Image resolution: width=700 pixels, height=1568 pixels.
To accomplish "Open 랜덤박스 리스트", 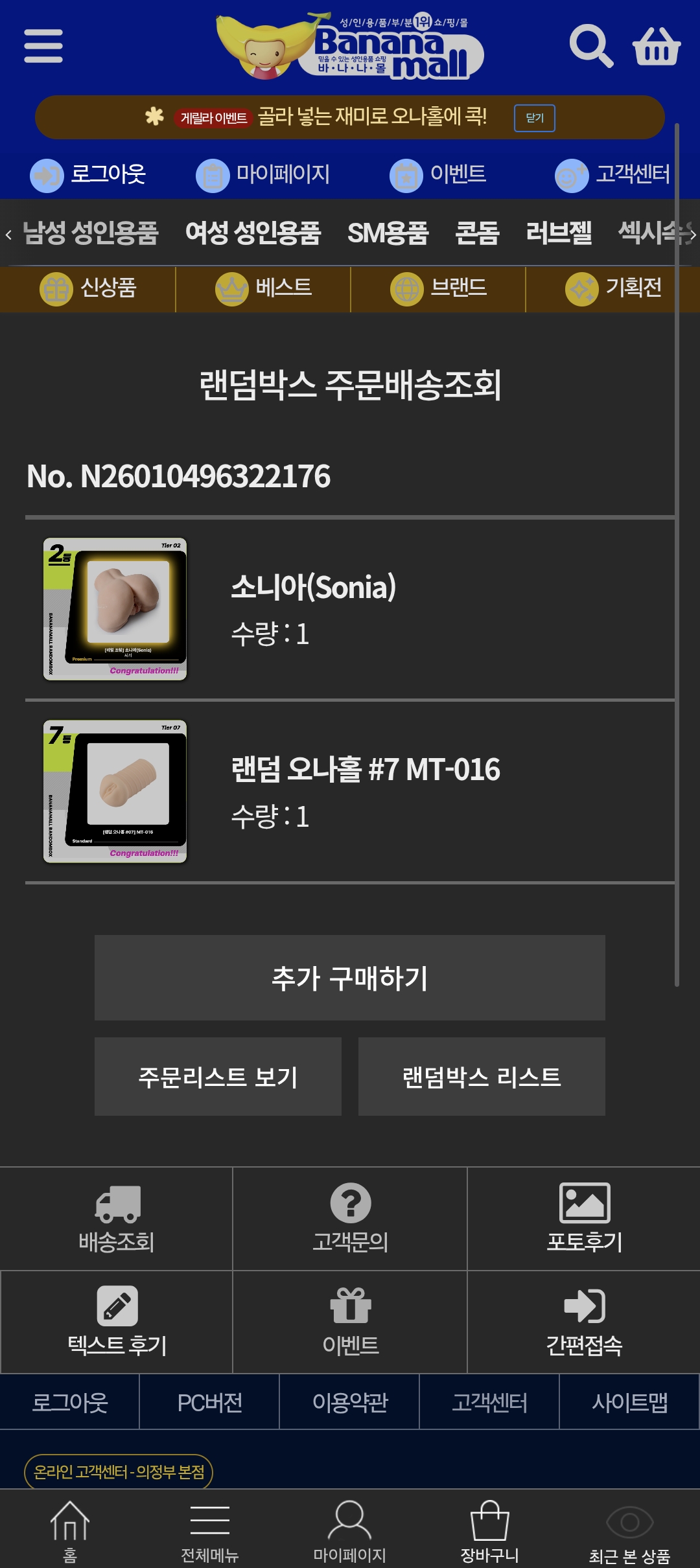I will pos(482,1077).
